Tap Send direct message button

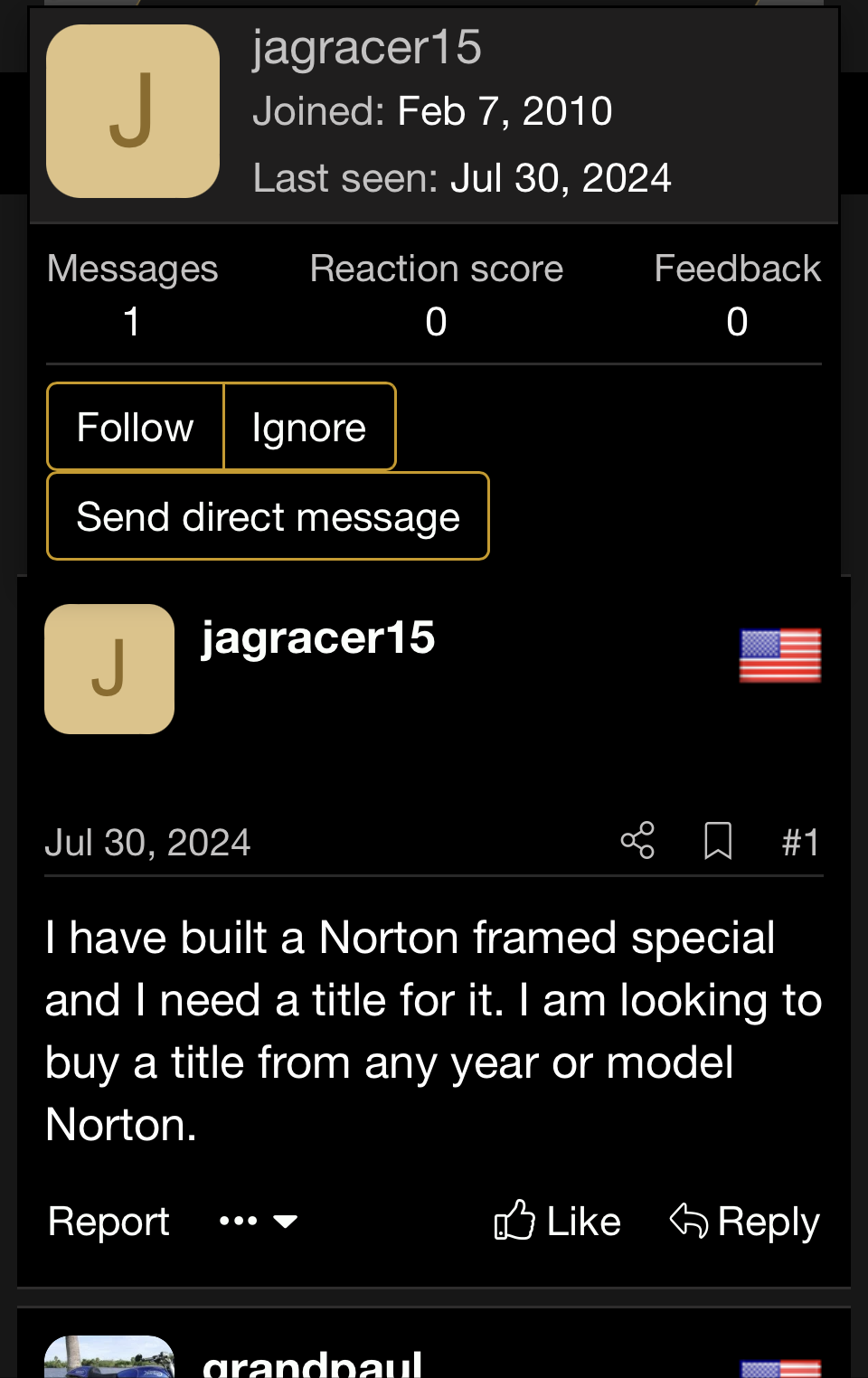point(268,516)
